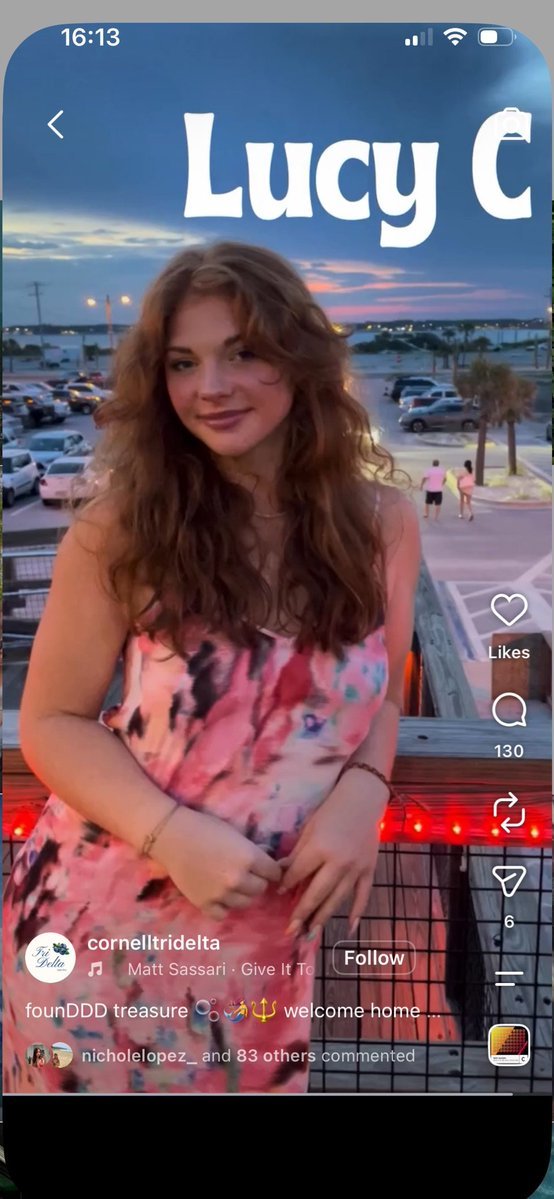Screen dimensions: 554x1199
Task: Open the camera icon at top right
Action: [x=513, y=123]
